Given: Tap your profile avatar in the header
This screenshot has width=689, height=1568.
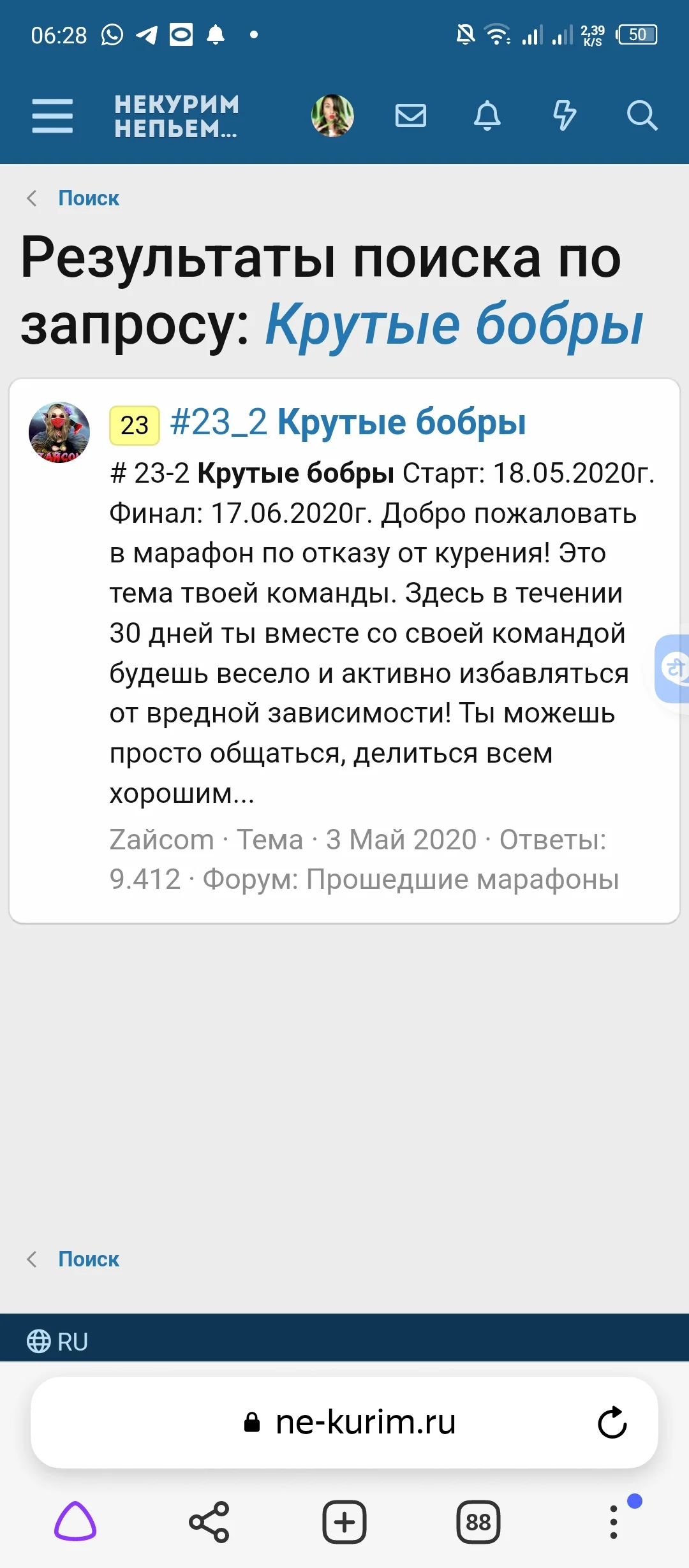Looking at the screenshot, I should click(x=332, y=115).
